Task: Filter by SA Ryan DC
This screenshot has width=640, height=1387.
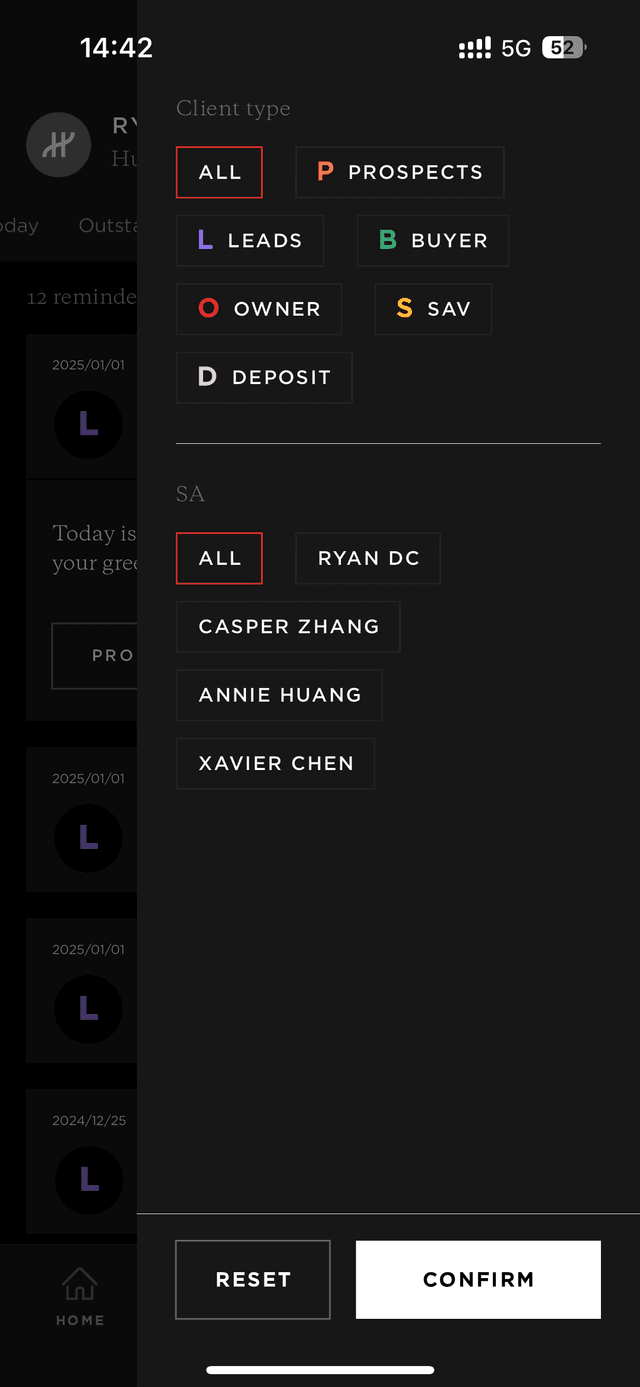Action: 367,558
